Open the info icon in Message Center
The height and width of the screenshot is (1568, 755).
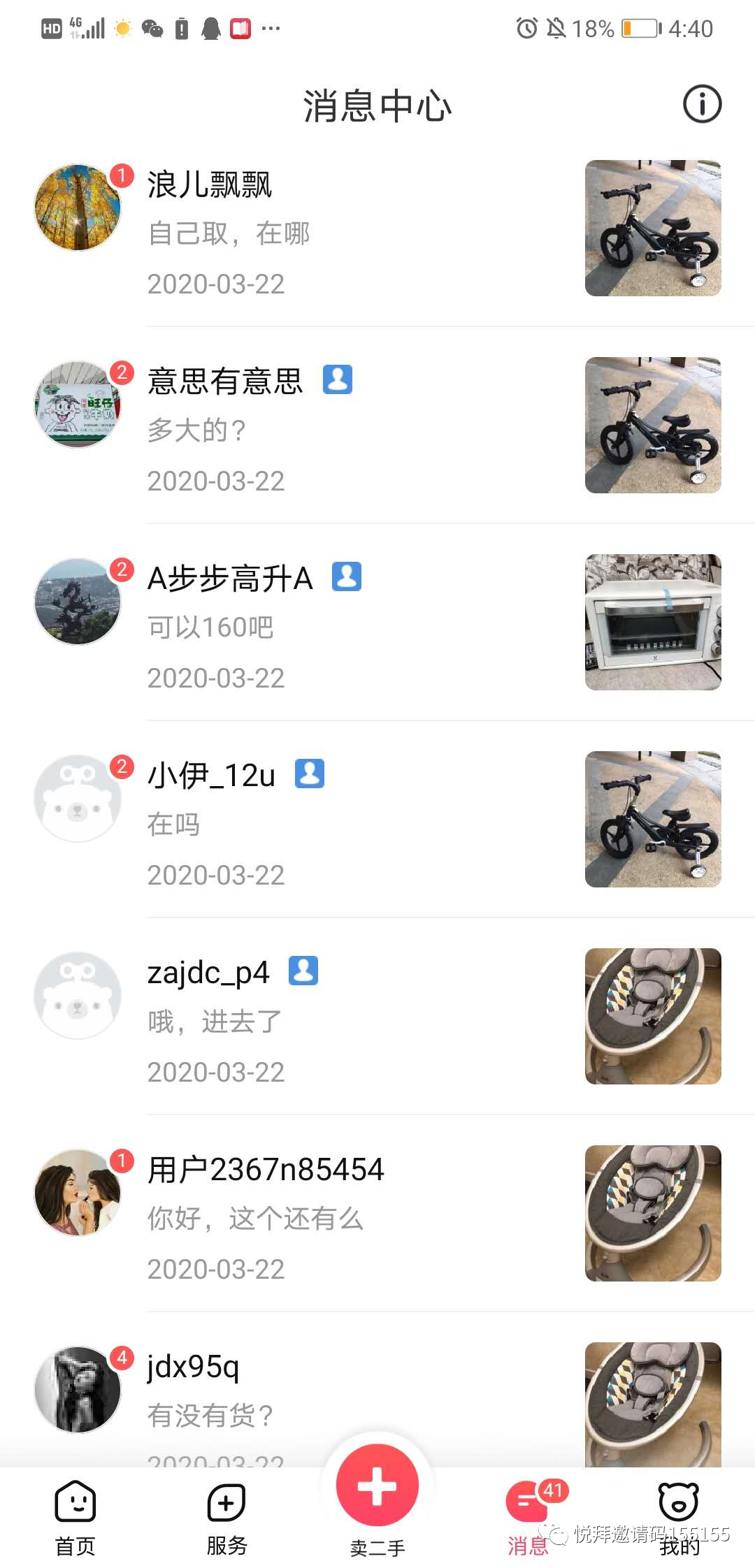702,104
